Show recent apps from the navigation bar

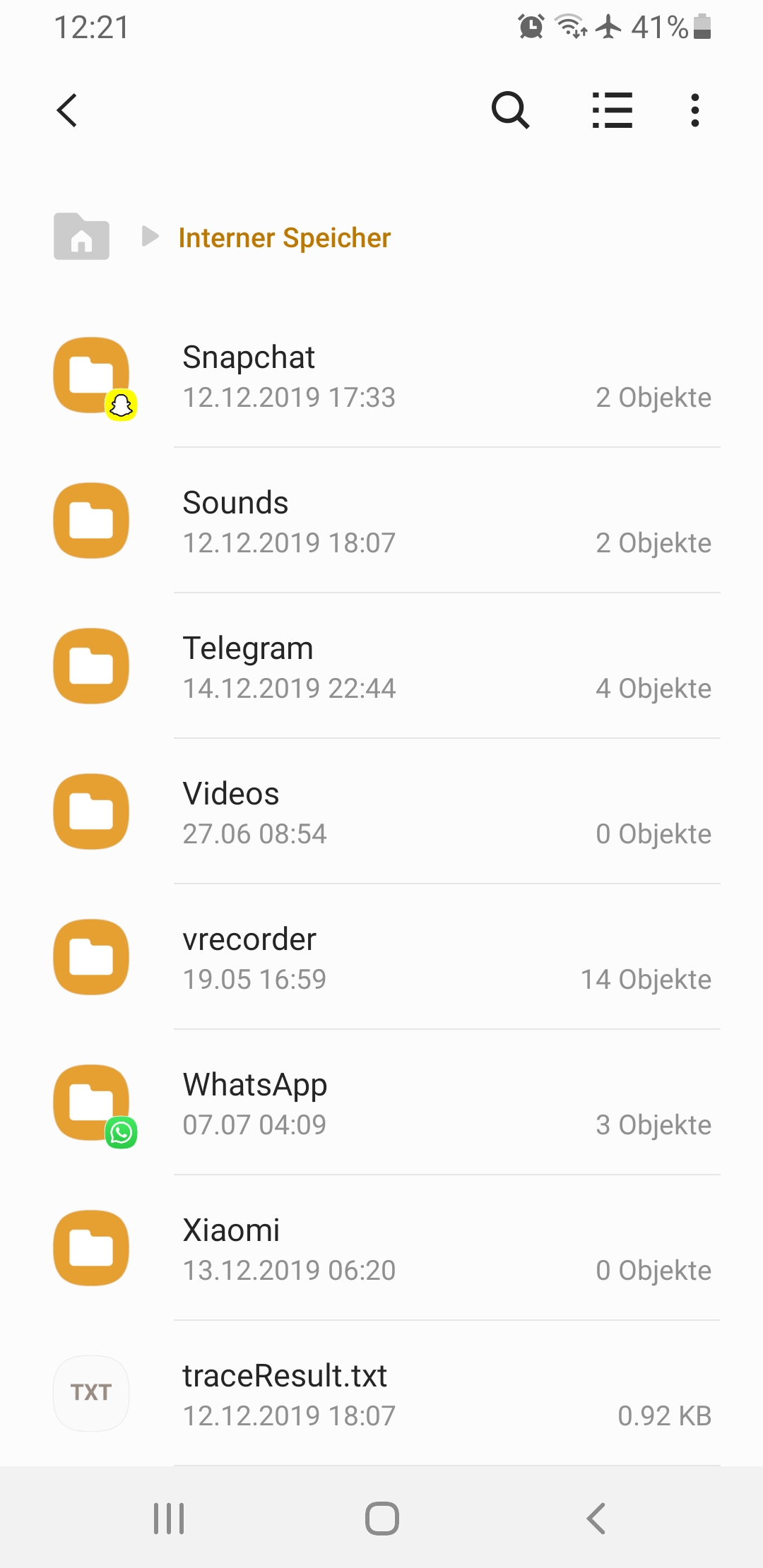(x=169, y=1519)
